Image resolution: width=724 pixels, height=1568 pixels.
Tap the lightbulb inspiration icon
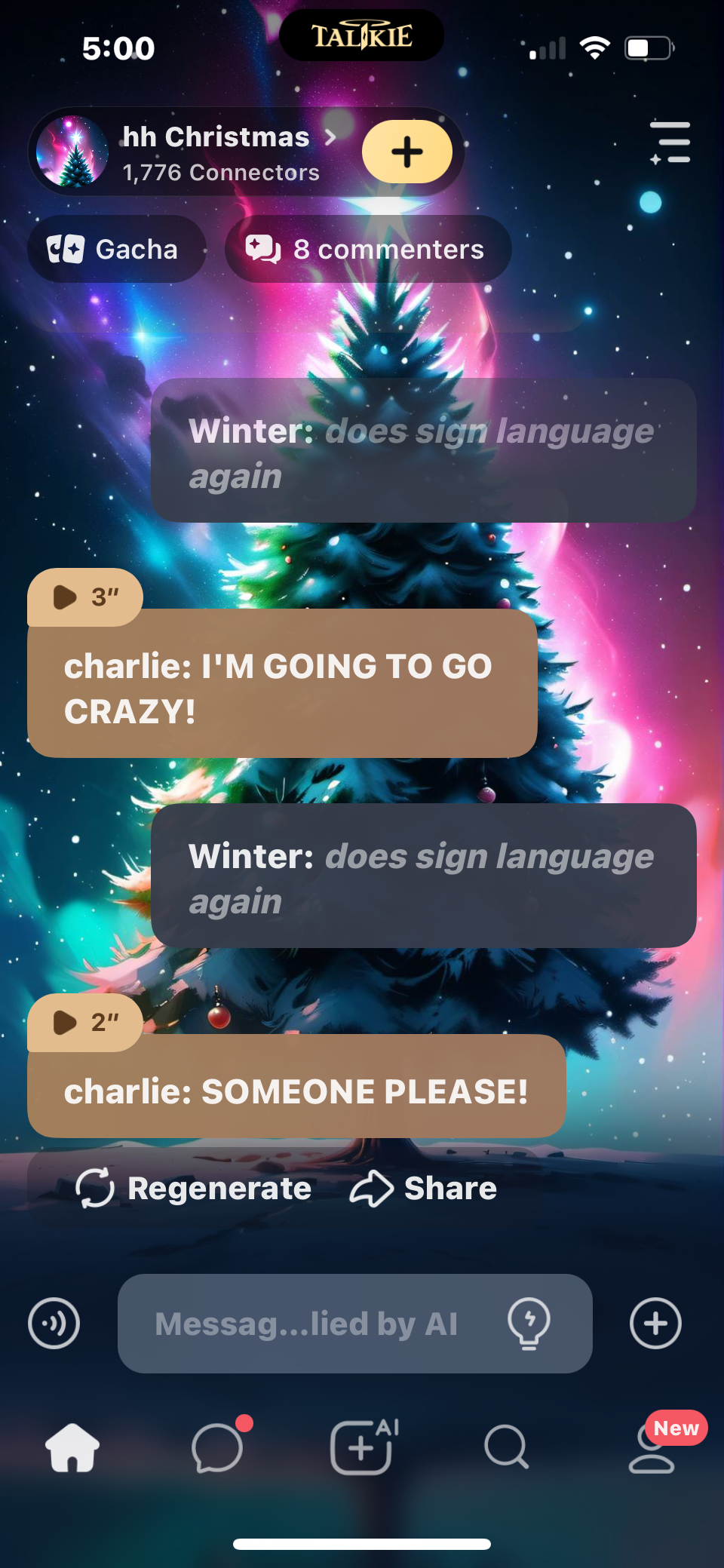tap(529, 1324)
